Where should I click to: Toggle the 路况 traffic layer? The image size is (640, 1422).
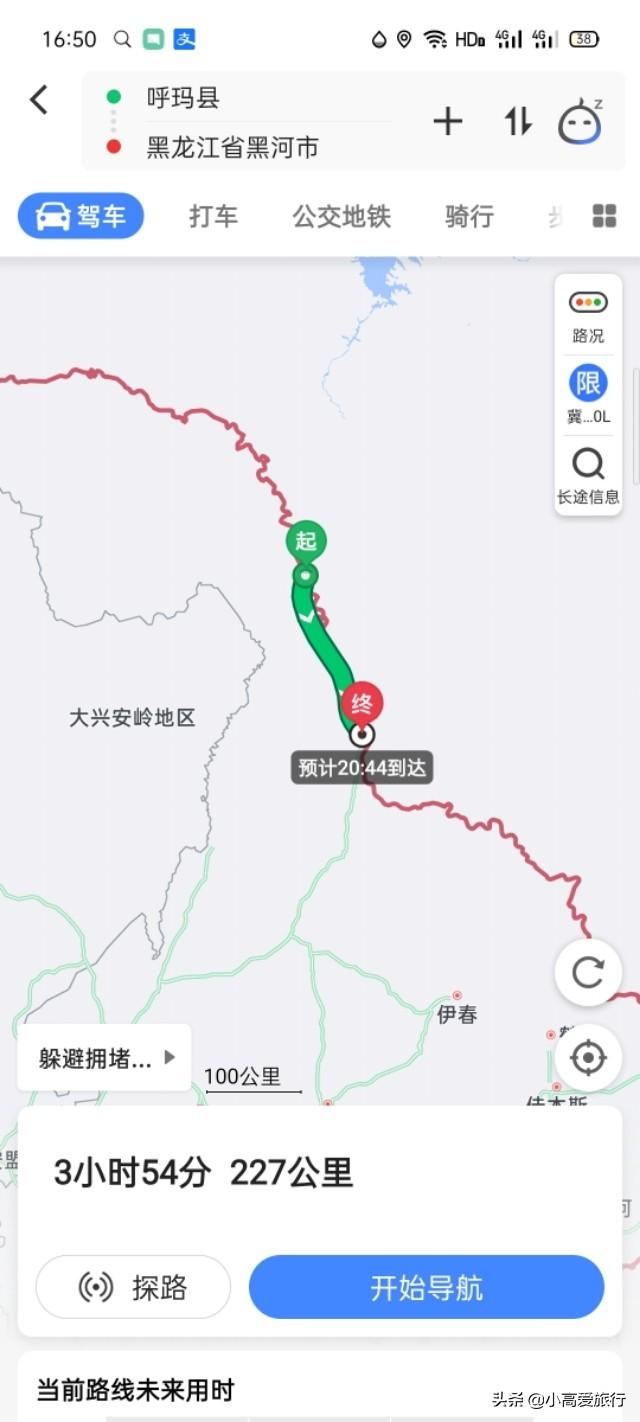click(x=588, y=314)
